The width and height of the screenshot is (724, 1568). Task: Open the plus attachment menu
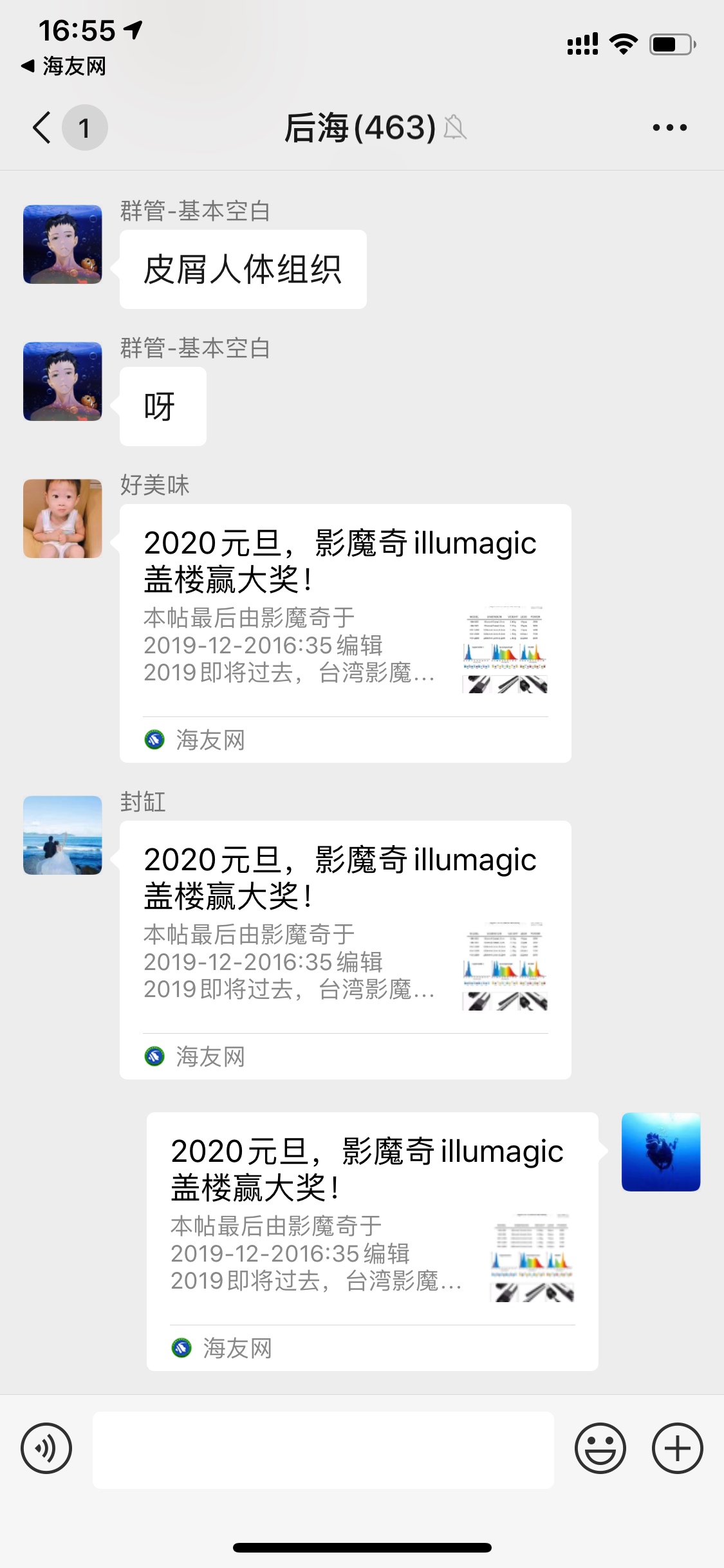click(677, 1449)
